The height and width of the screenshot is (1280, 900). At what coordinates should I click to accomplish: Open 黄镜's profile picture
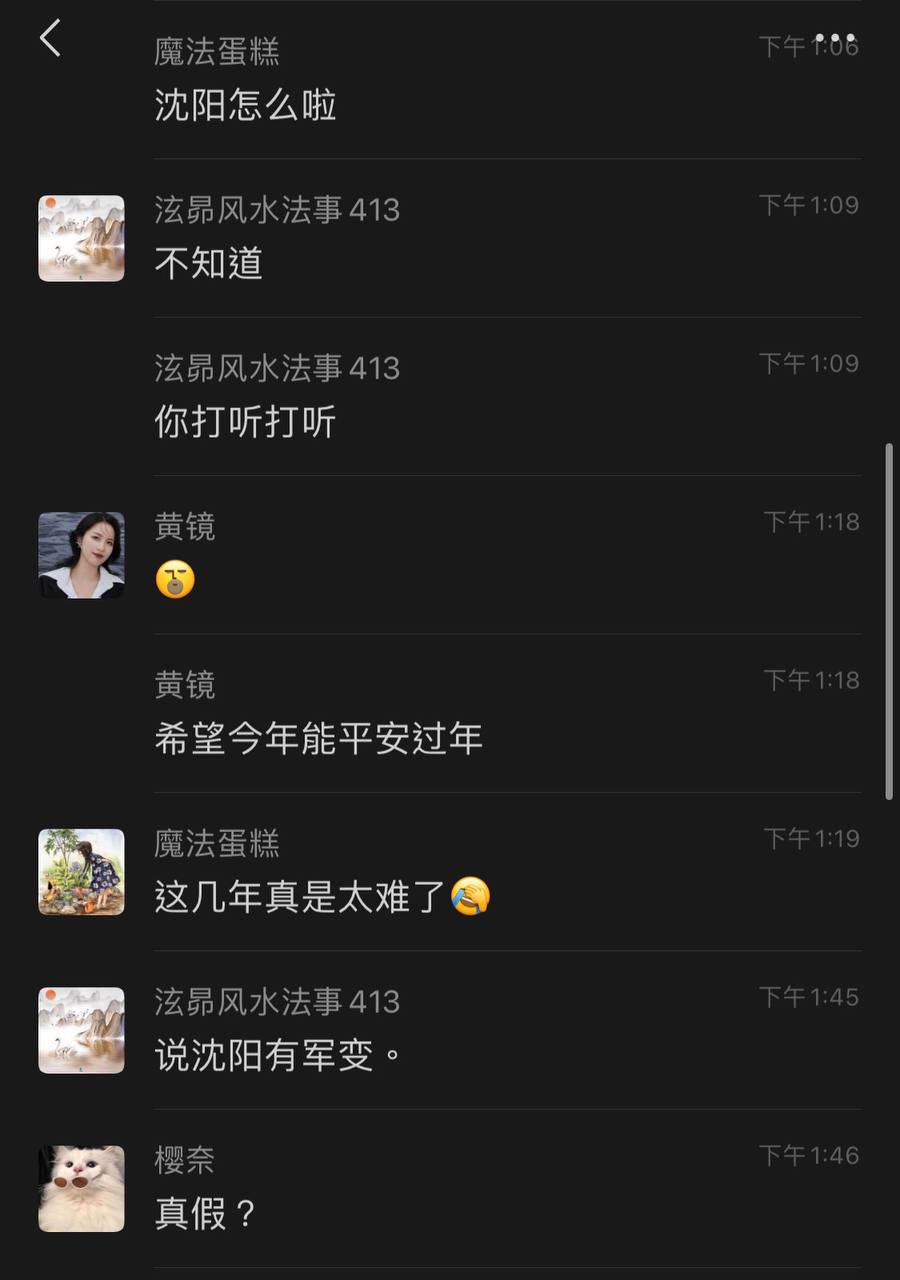[81, 555]
